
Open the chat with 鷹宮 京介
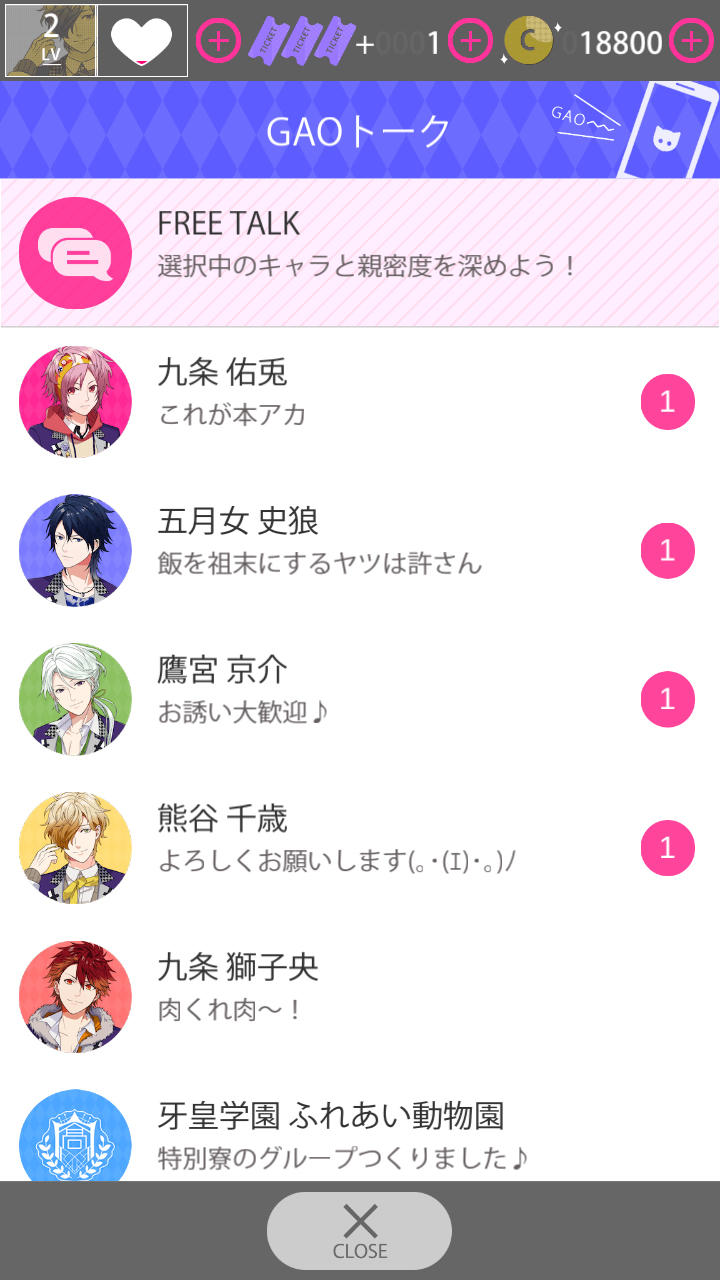click(360, 698)
